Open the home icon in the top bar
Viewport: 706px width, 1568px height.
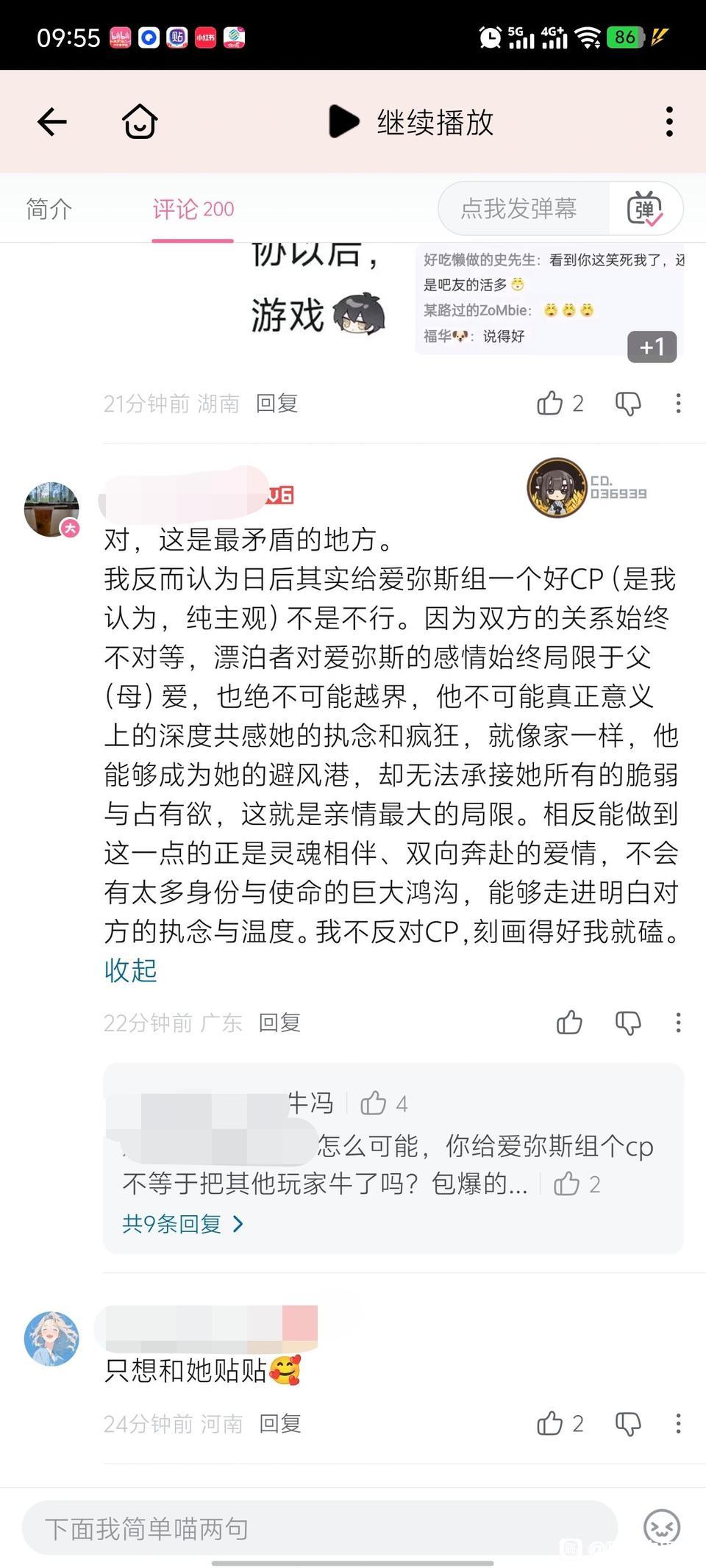[x=140, y=121]
